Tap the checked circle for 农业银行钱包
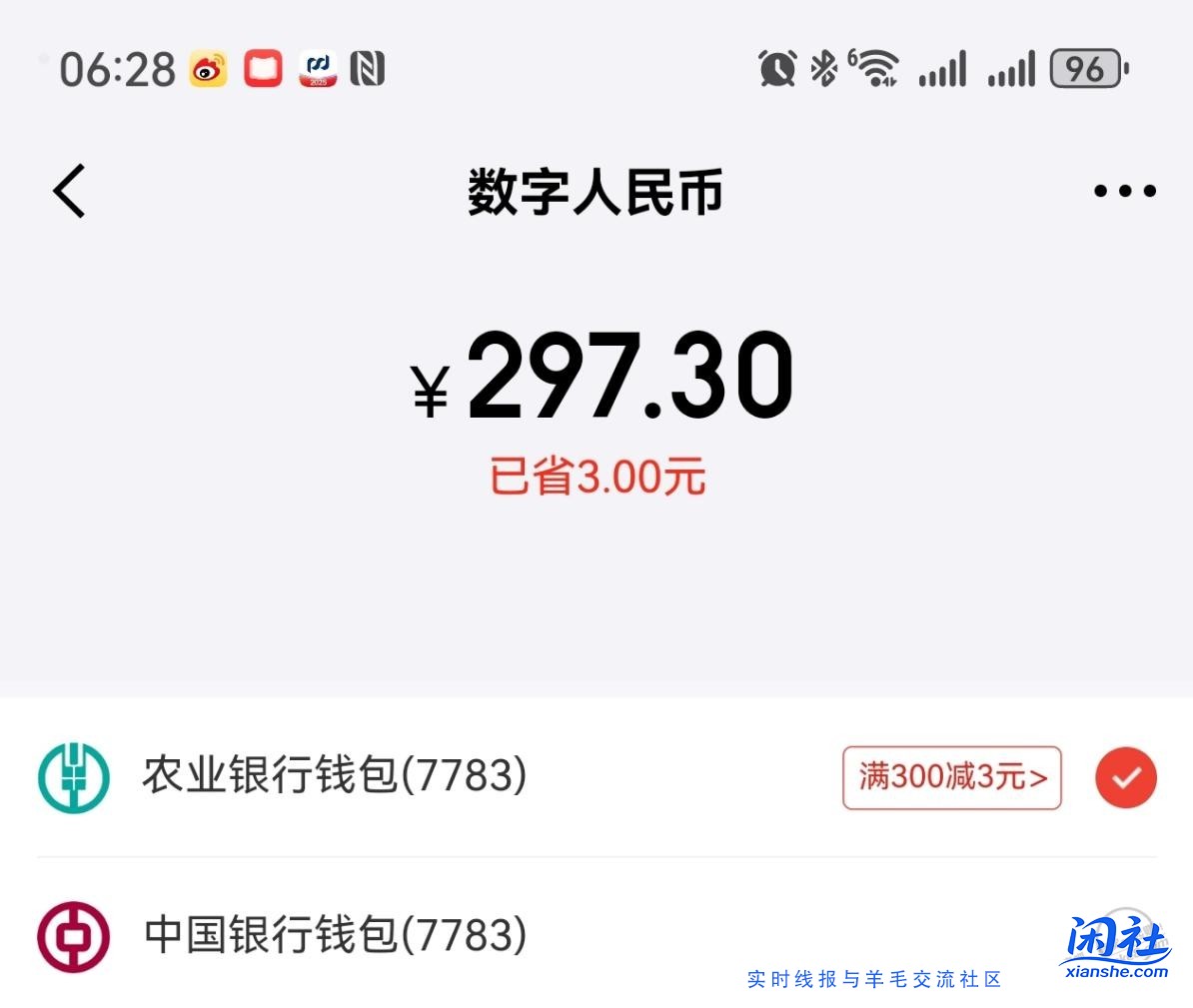This screenshot has width=1193, height=1008. [x=1125, y=777]
